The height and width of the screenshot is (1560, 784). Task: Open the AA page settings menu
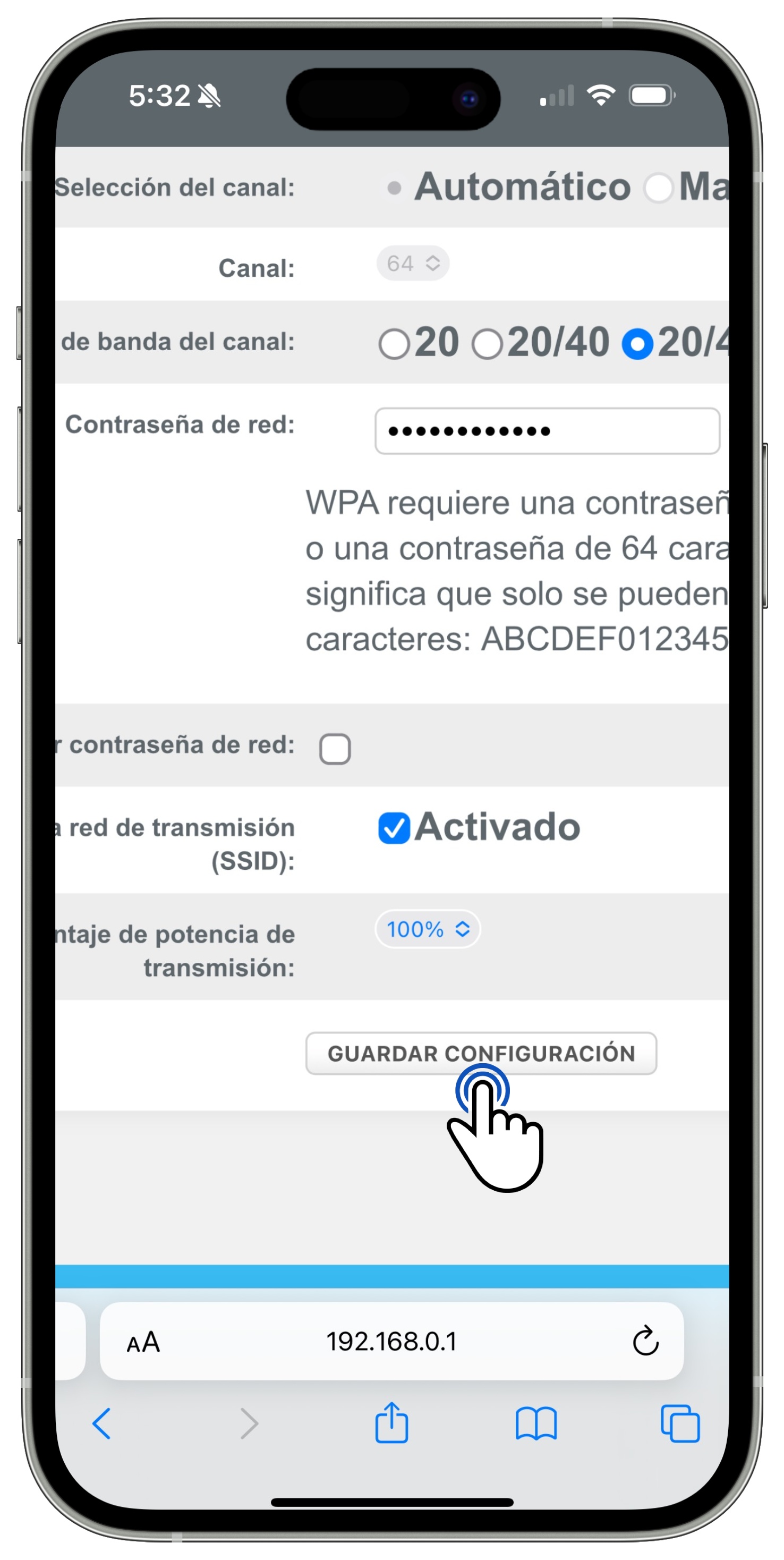(143, 1342)
